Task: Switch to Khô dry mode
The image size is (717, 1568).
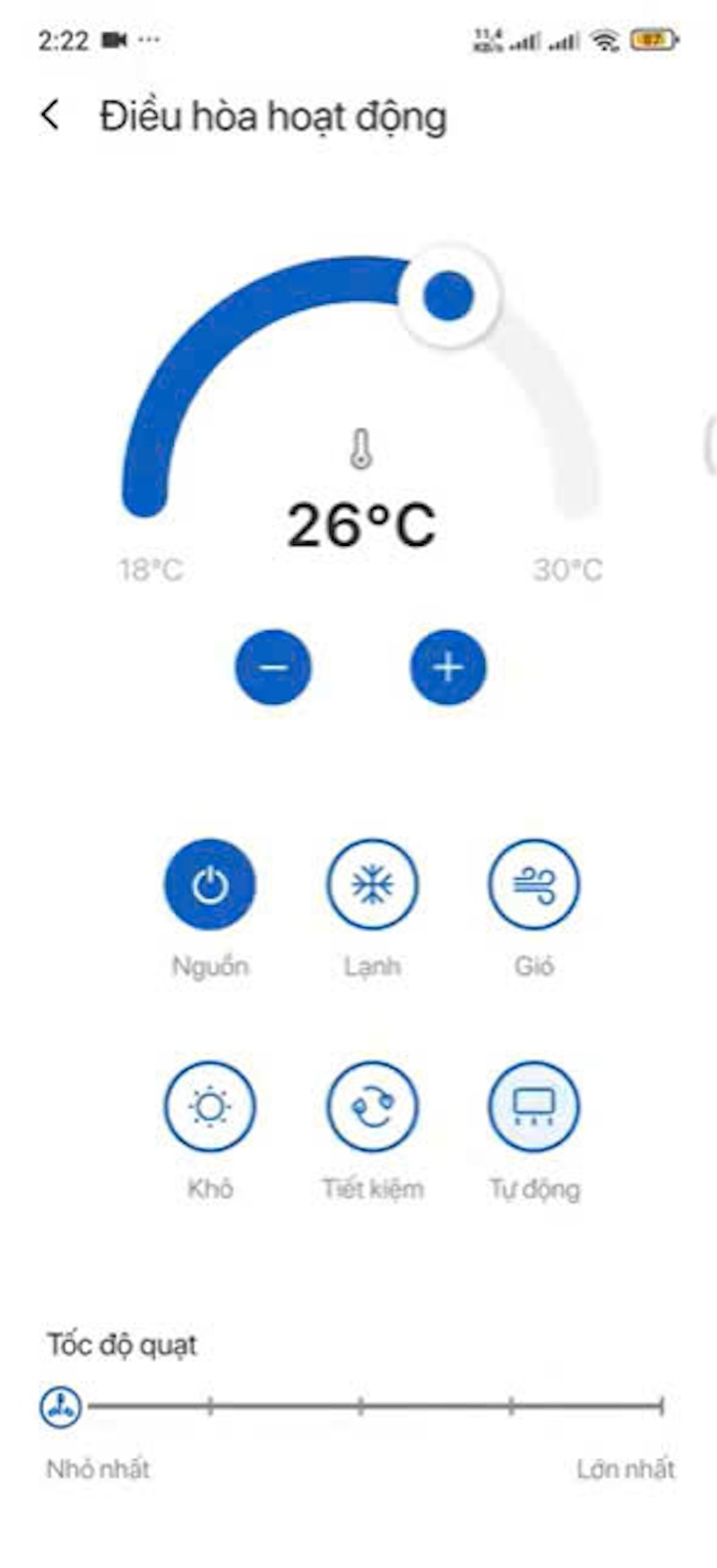Action: (210, 1106)
